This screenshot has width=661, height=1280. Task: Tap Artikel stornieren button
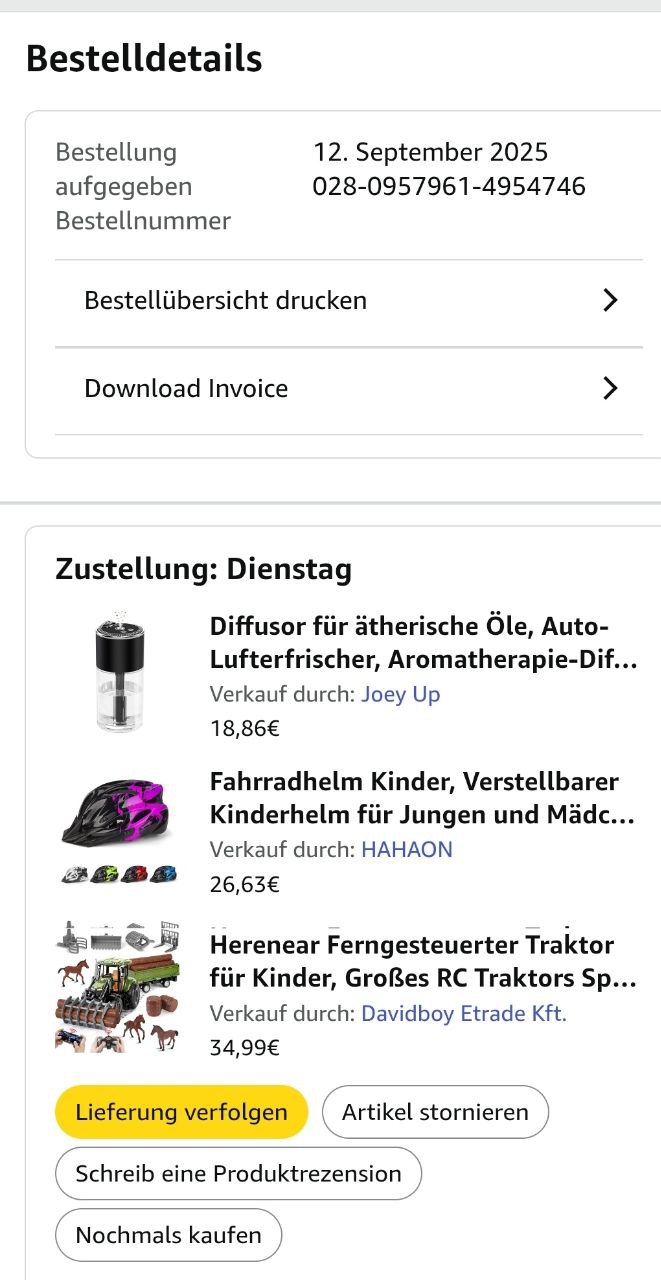pyautogui.click(x=435, y=1112)
